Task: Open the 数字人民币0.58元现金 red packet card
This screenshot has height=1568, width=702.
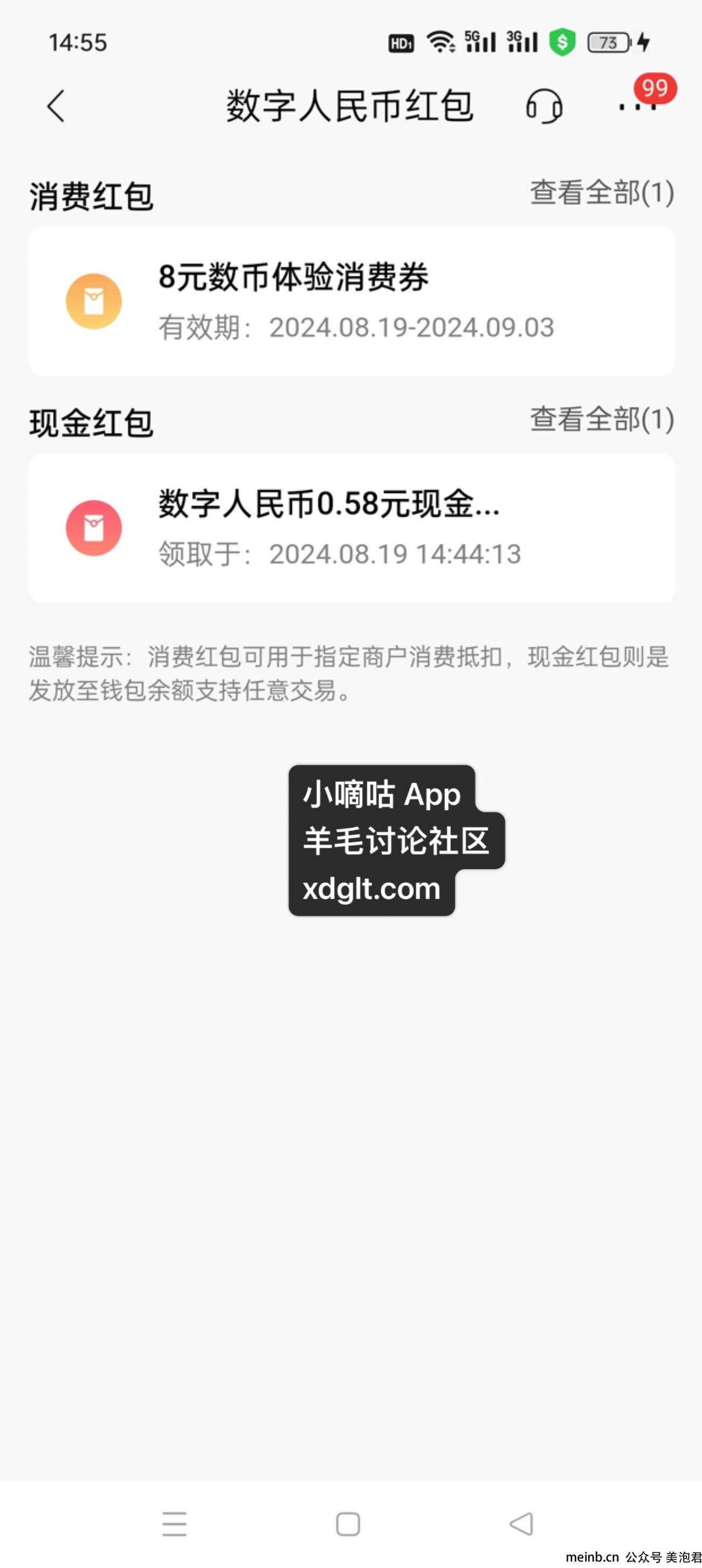Action: click(352, 528)
